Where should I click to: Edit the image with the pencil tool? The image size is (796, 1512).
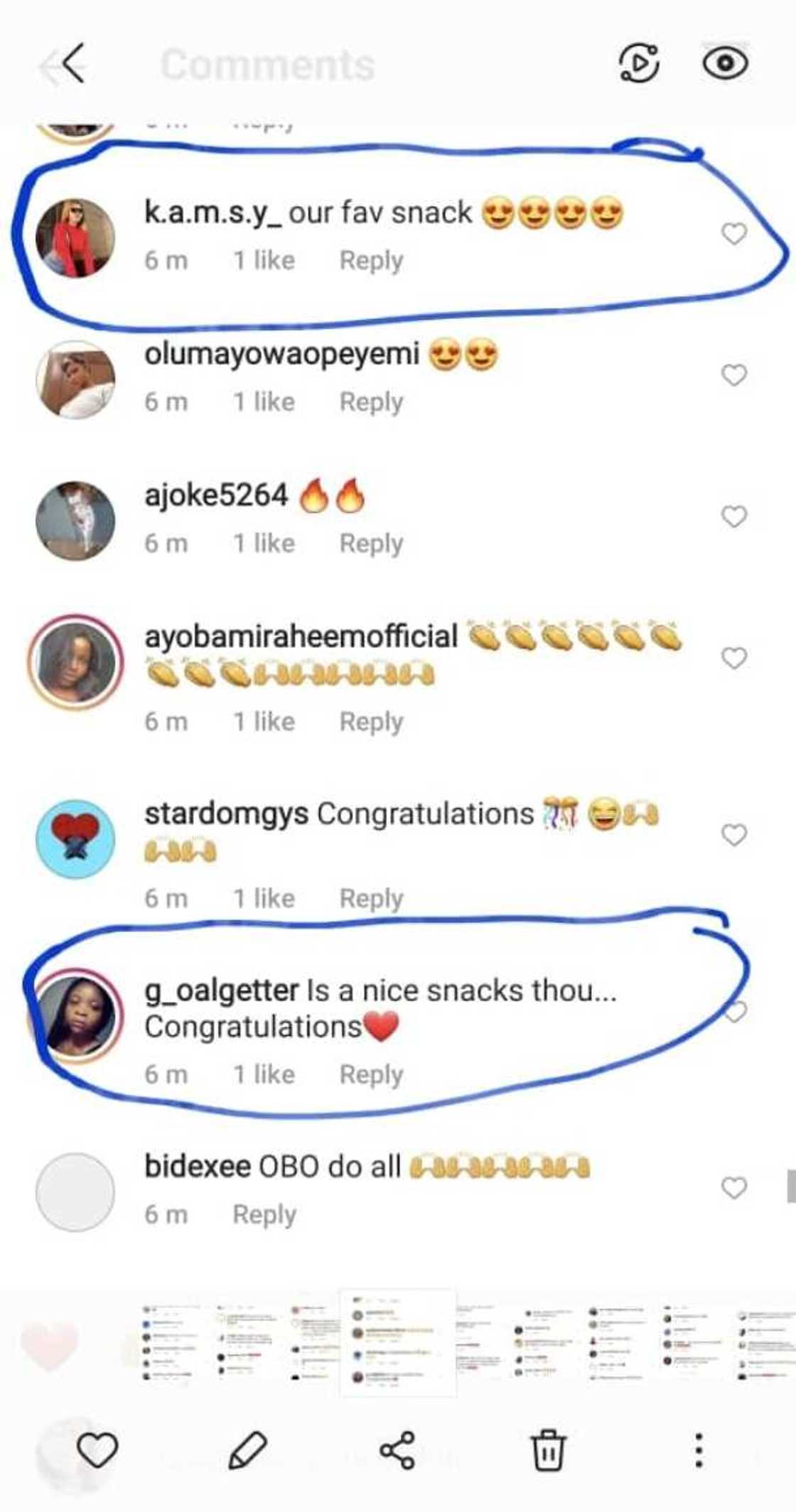[248, 1450]
